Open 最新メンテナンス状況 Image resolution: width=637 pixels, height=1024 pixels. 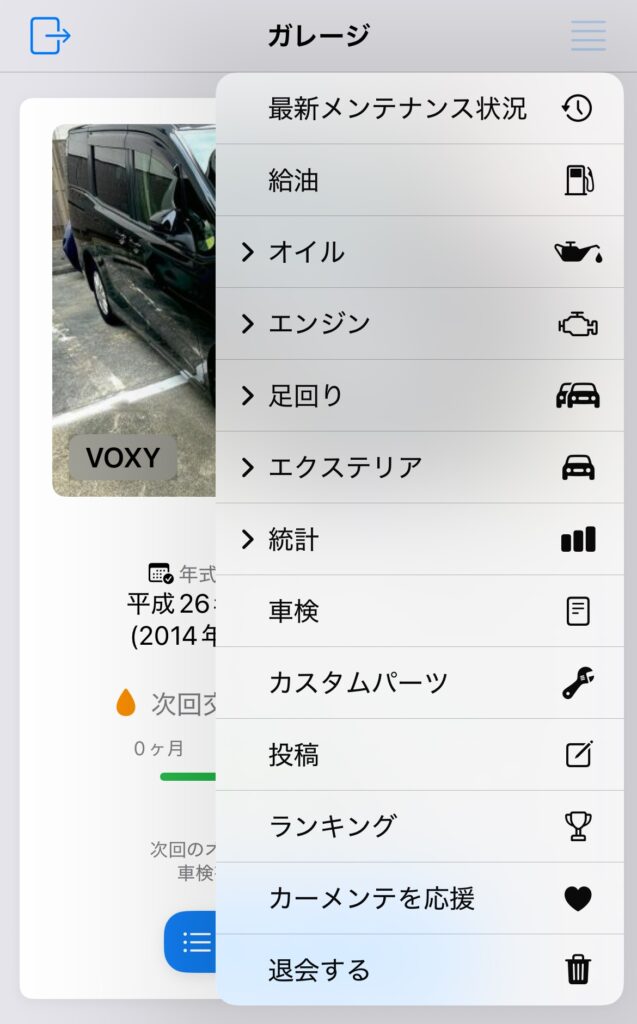point(419,108)
